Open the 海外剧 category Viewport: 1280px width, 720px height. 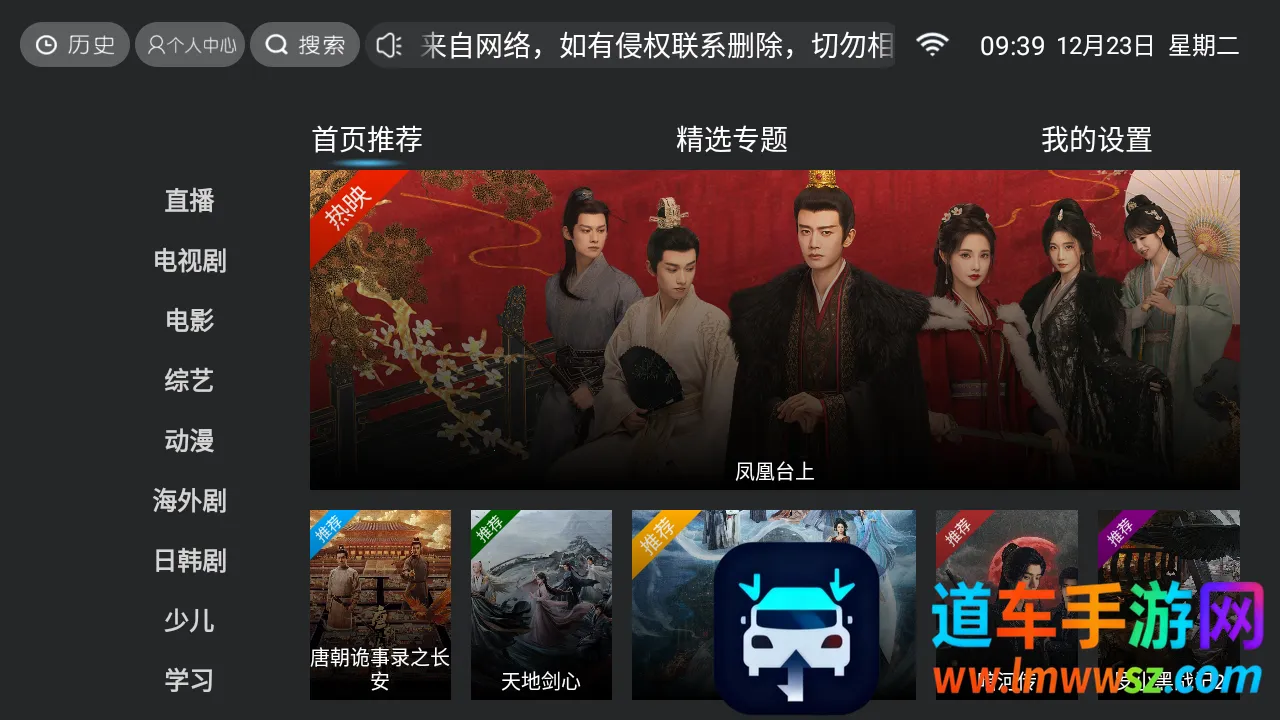[x=190, y=501]
